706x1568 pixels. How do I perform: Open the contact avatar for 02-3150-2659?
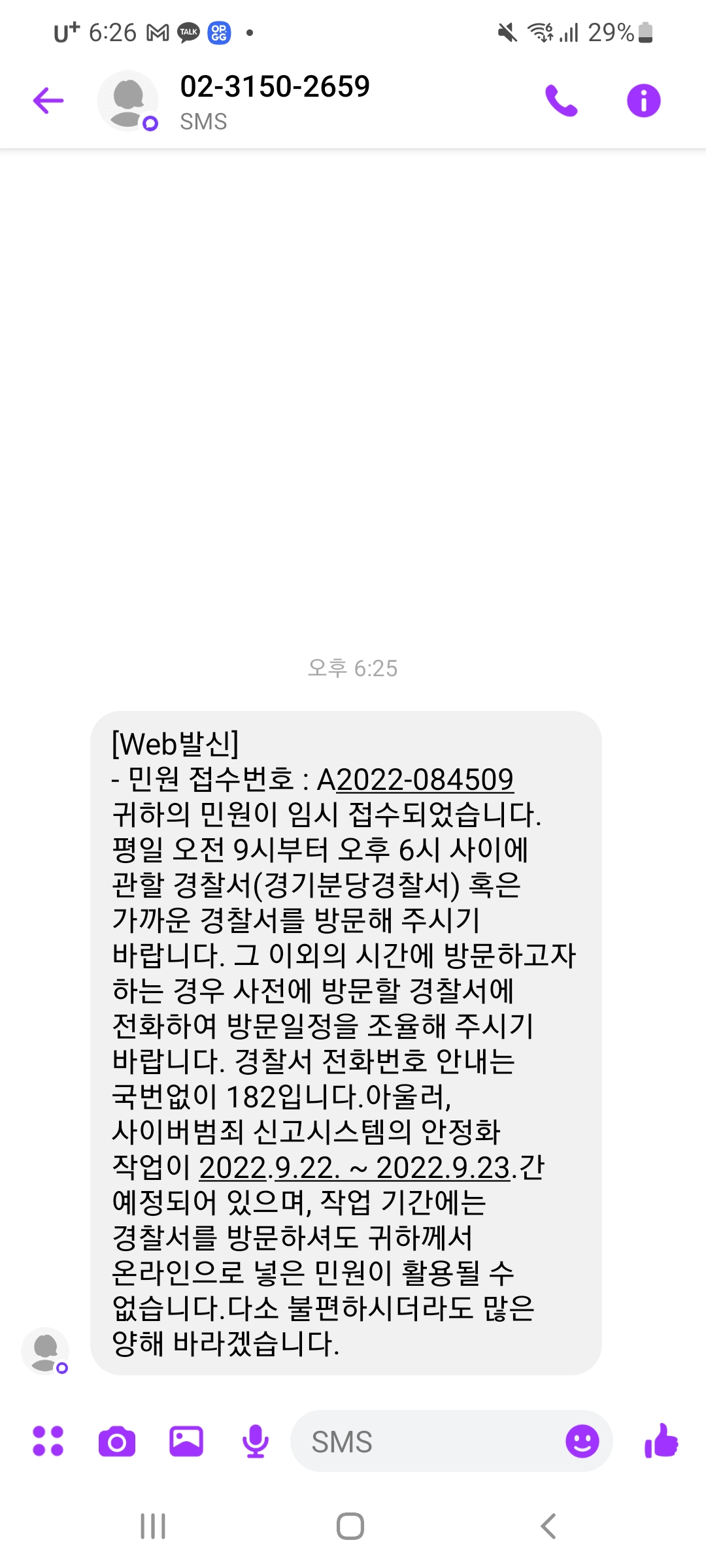(x=128, y=101)
